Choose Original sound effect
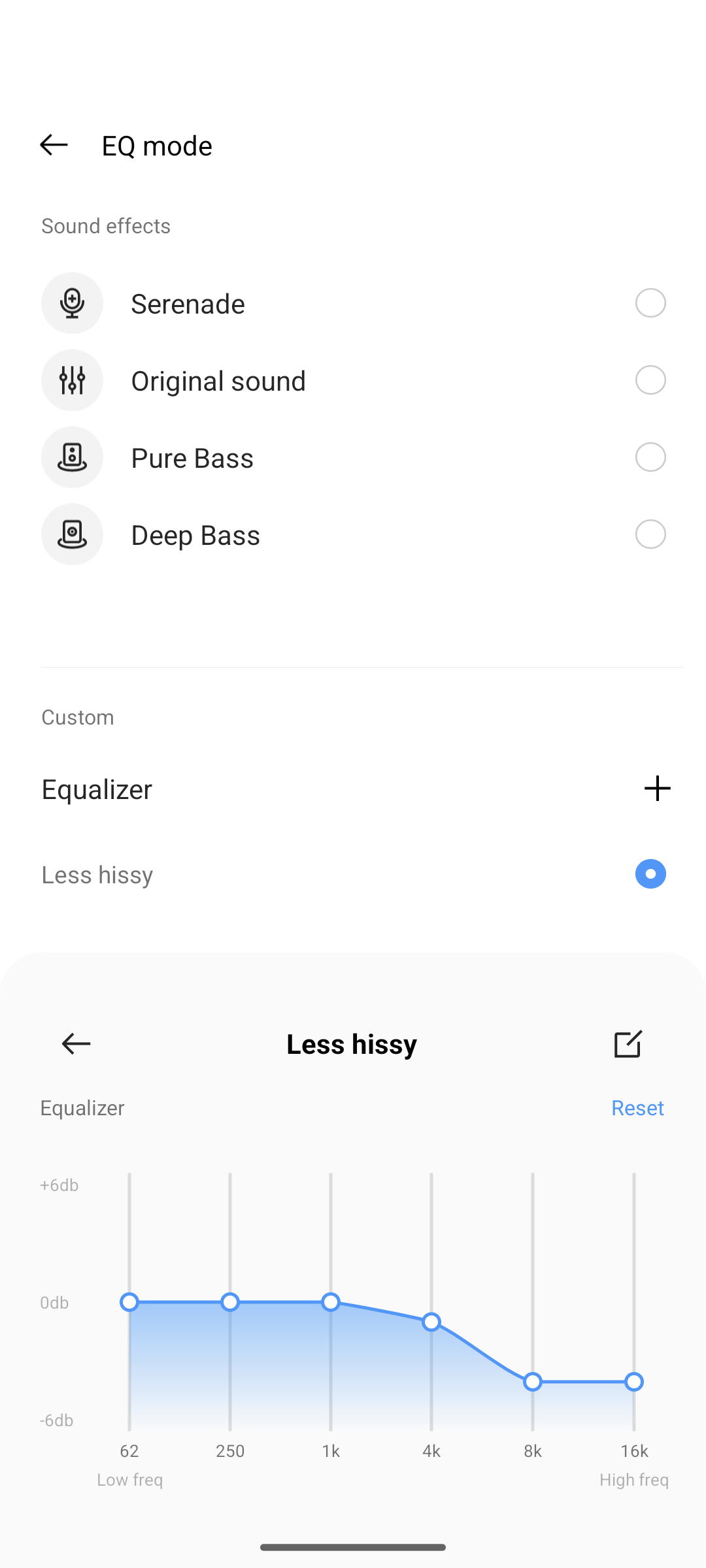The width and height of the screenshot is (706, 1568). [650, 380]
